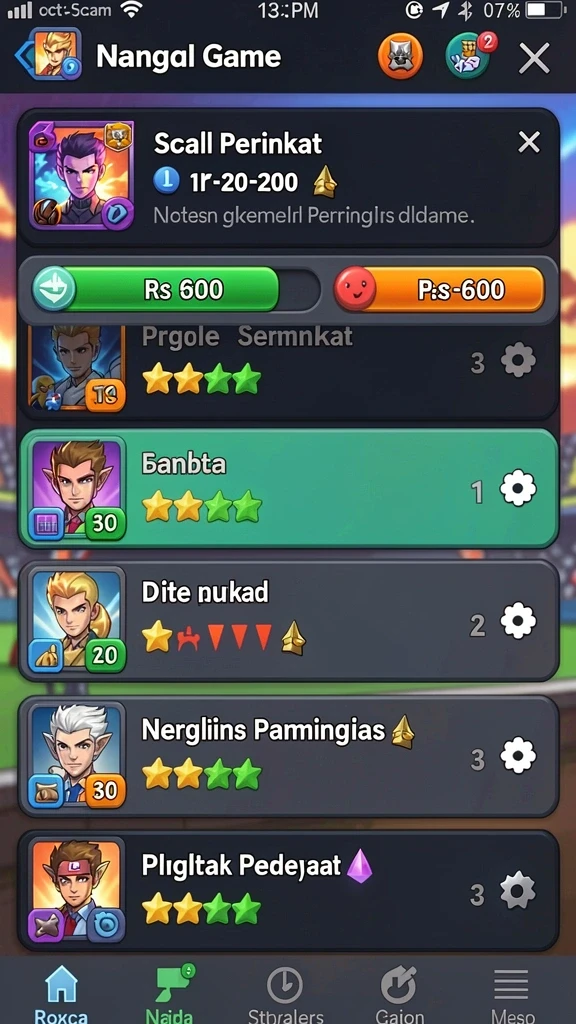
Task: Open the Dite nukad row
Action: point(289,620)
